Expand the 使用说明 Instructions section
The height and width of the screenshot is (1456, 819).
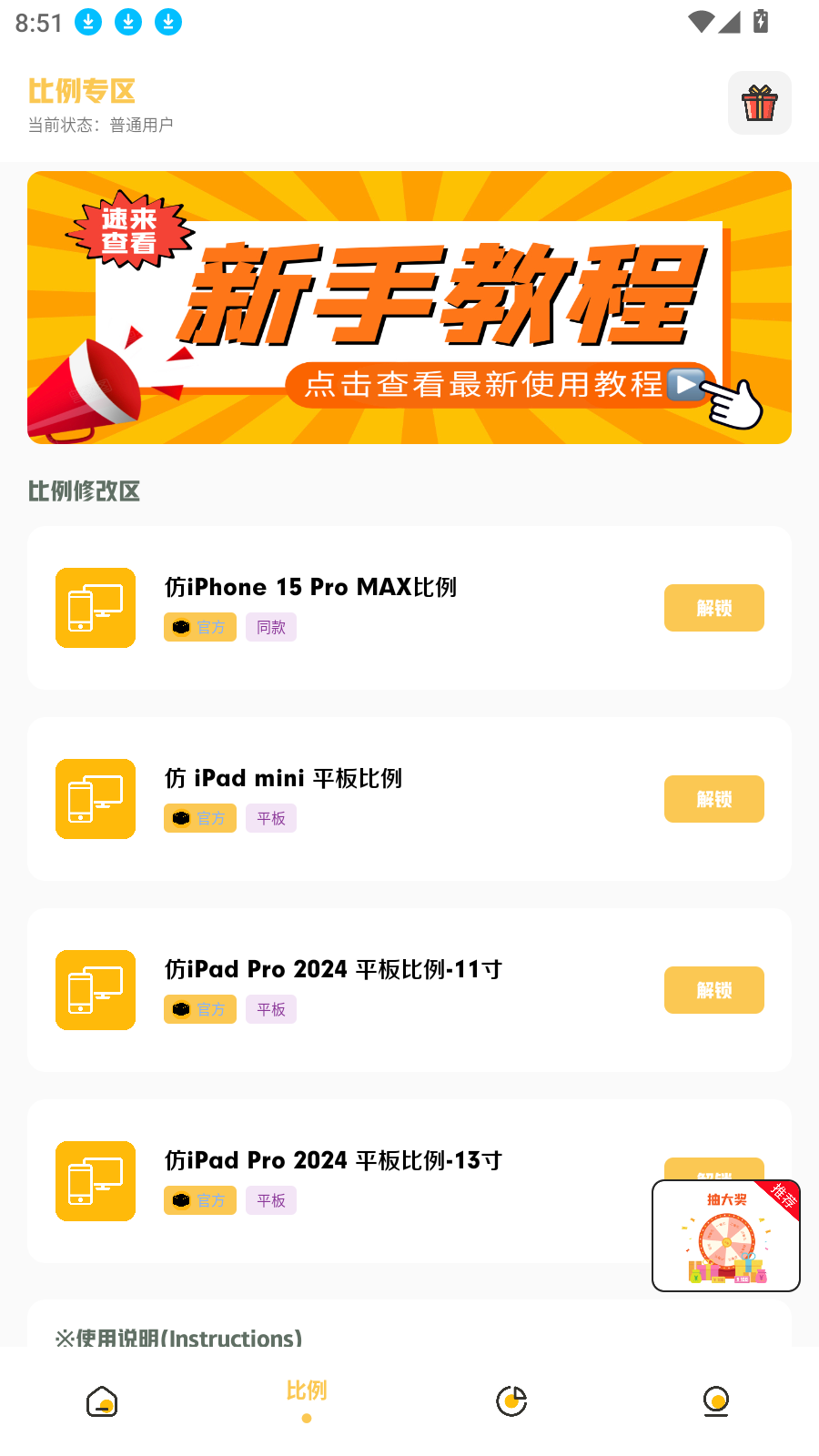[x=178, y=1339]
